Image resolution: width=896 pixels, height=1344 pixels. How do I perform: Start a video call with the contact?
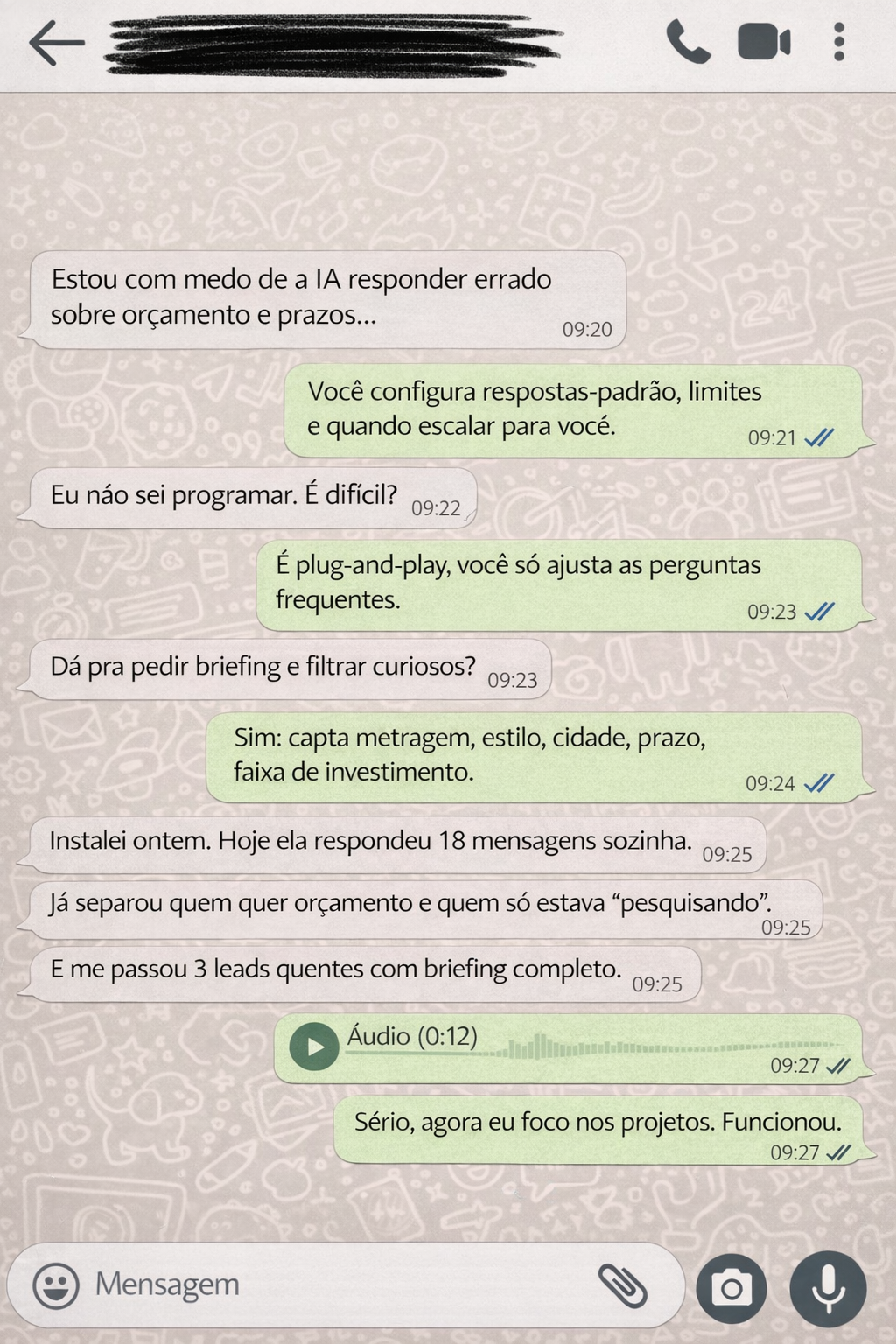click(x=763, y=39)
